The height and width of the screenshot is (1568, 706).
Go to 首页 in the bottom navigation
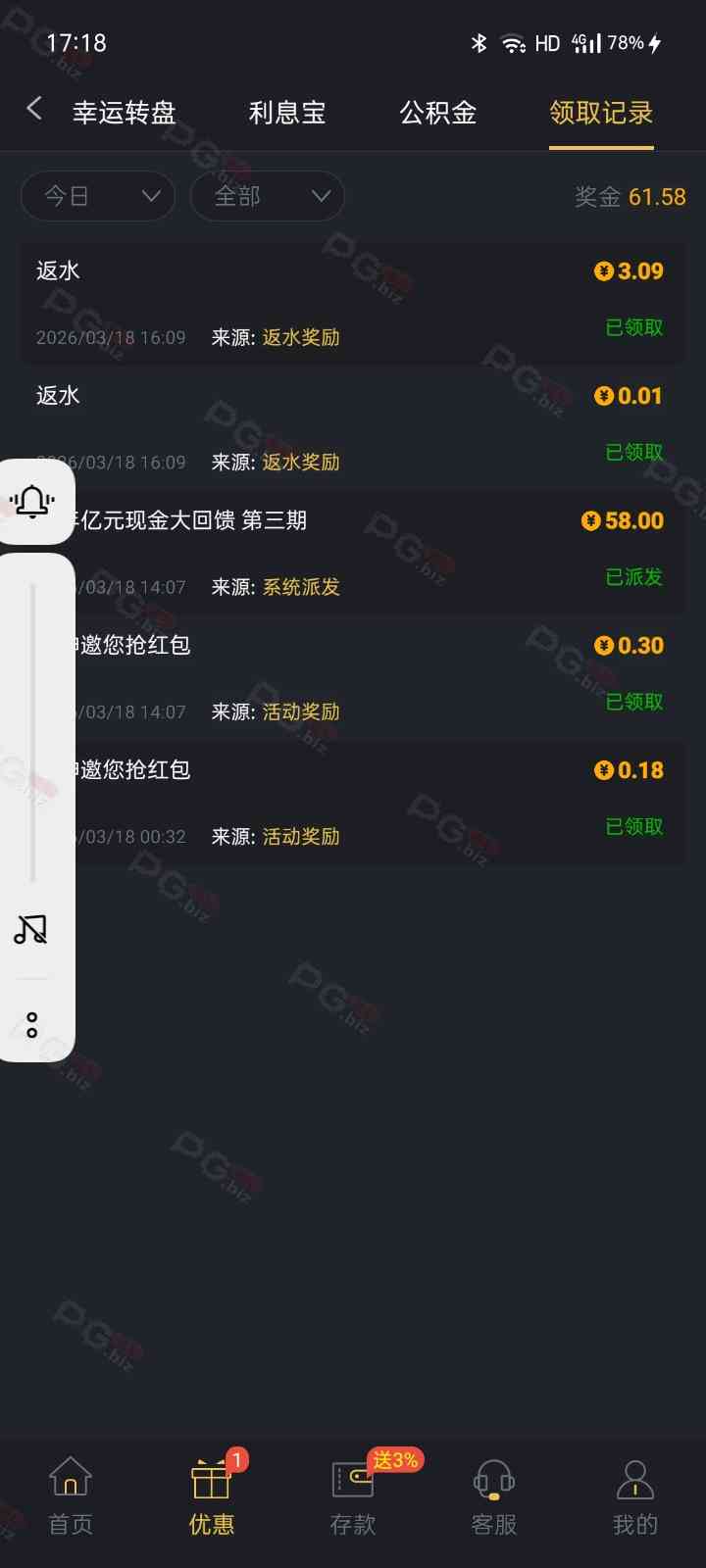pos(71,1496)
